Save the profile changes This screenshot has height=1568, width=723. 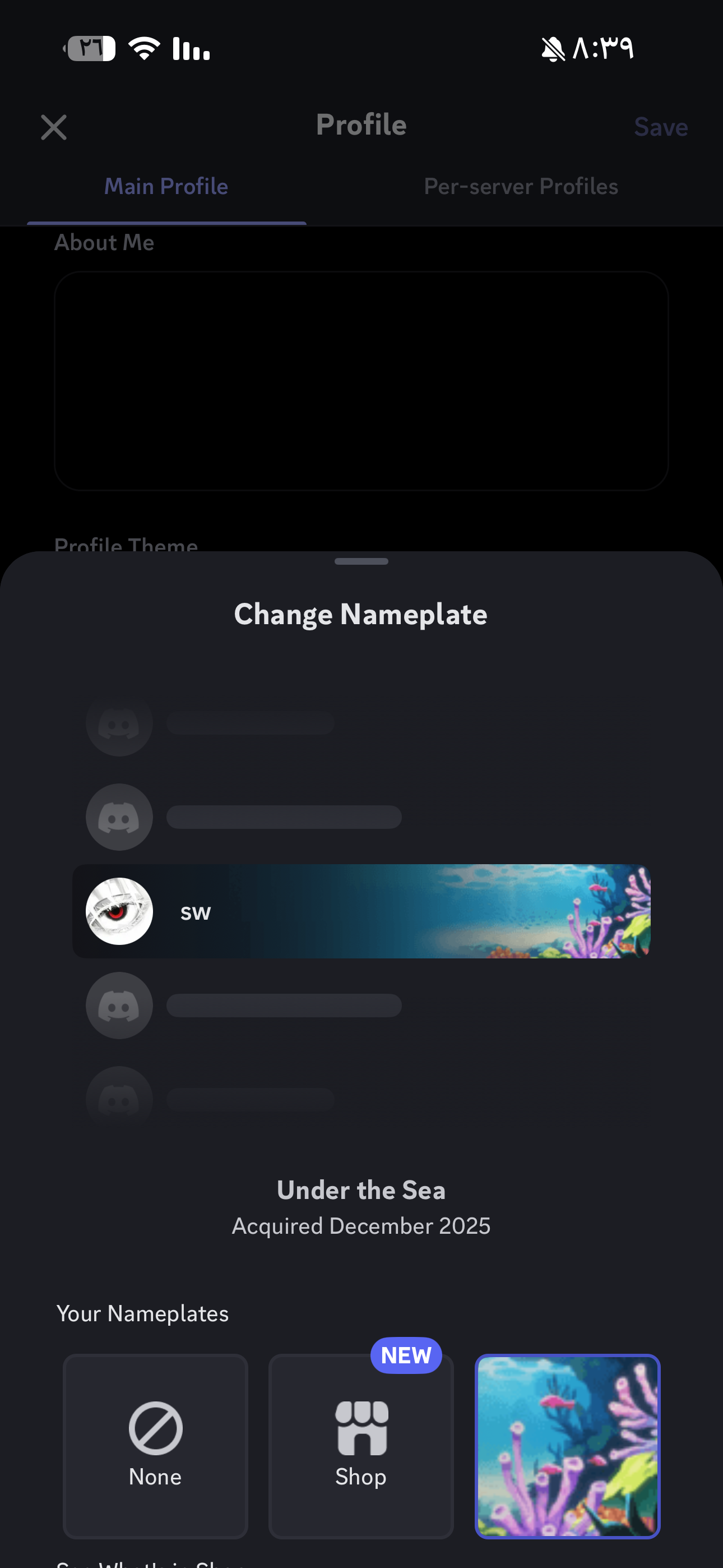pos(660,127)
